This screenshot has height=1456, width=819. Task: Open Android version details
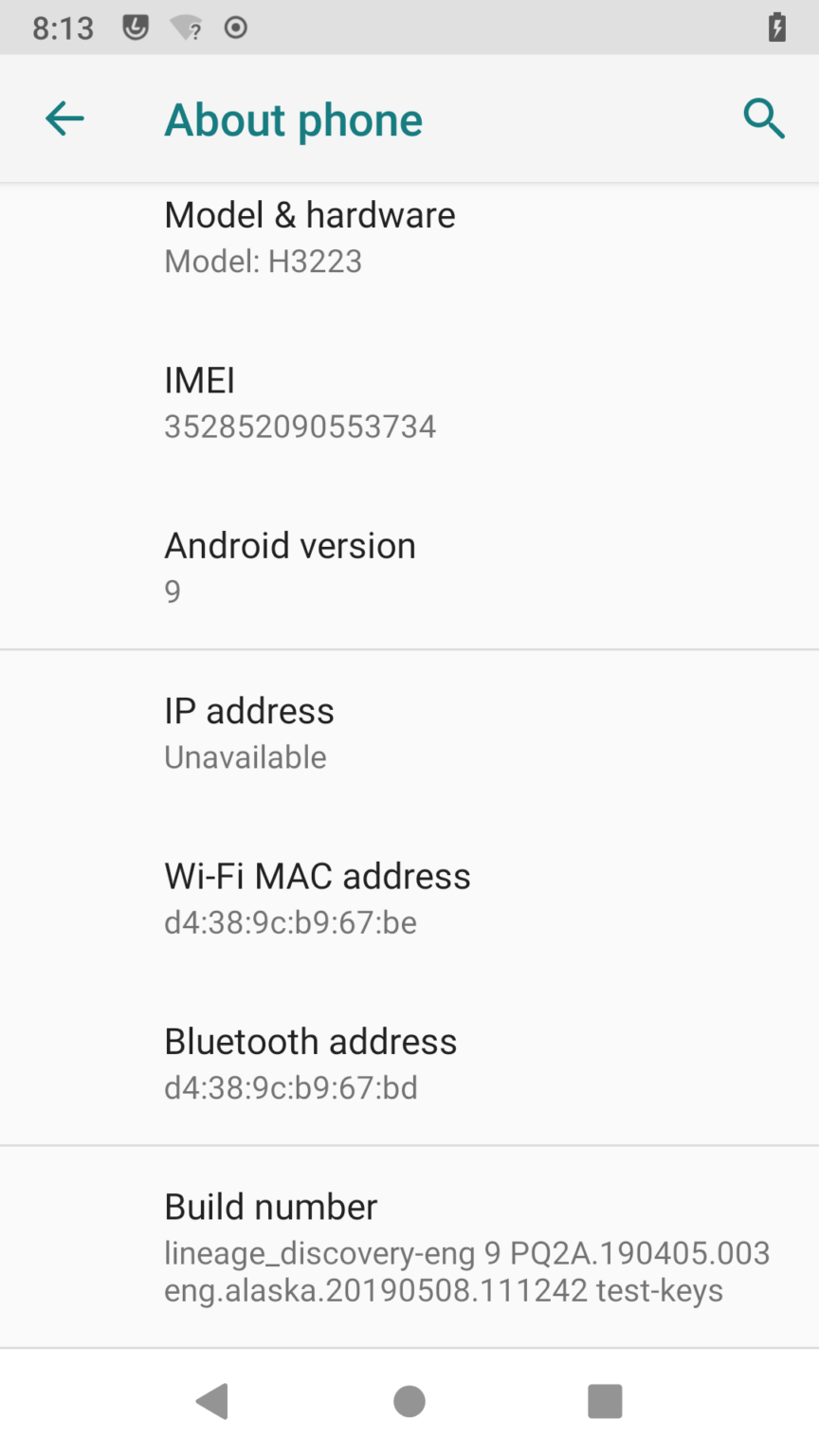[x=408, y=567]
